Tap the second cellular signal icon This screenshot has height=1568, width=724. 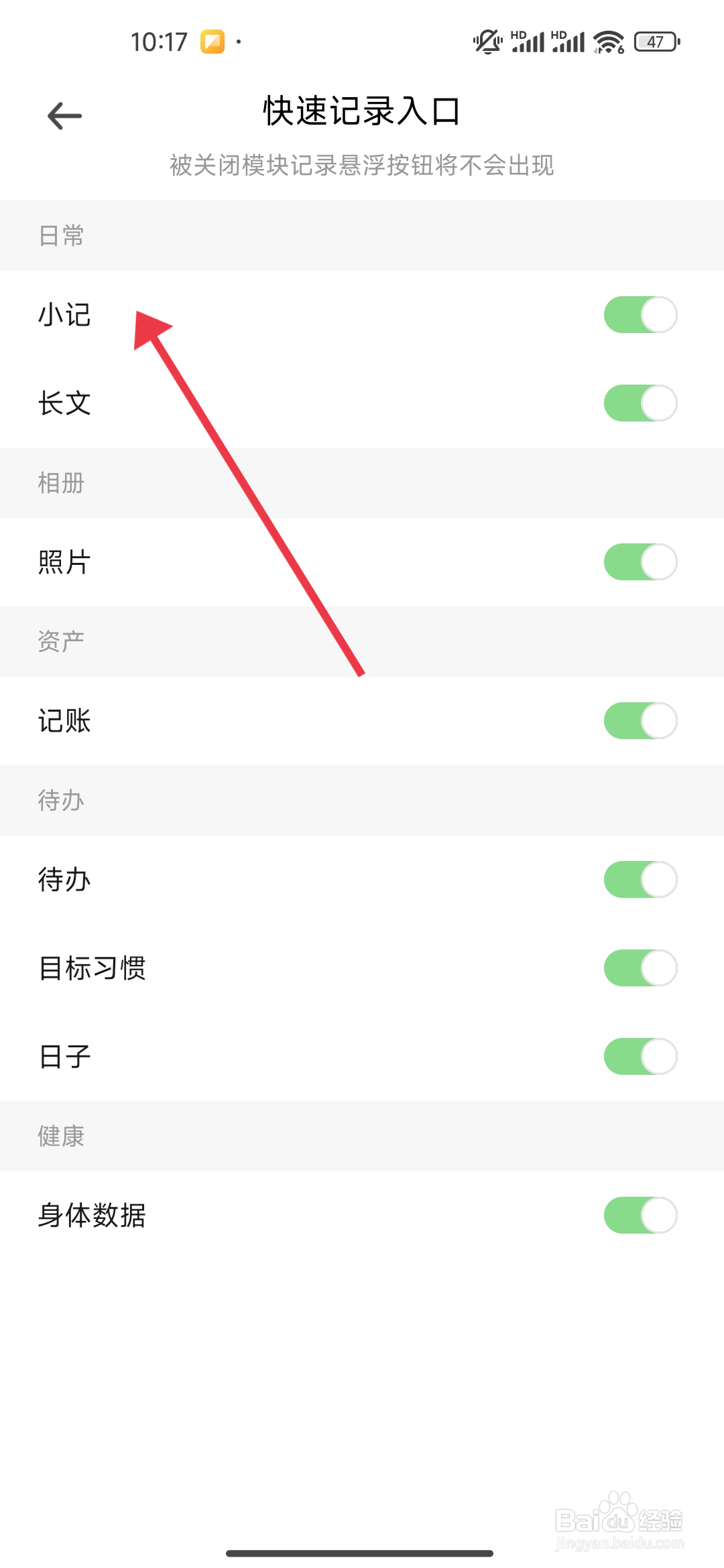click(x=570, y=42)
